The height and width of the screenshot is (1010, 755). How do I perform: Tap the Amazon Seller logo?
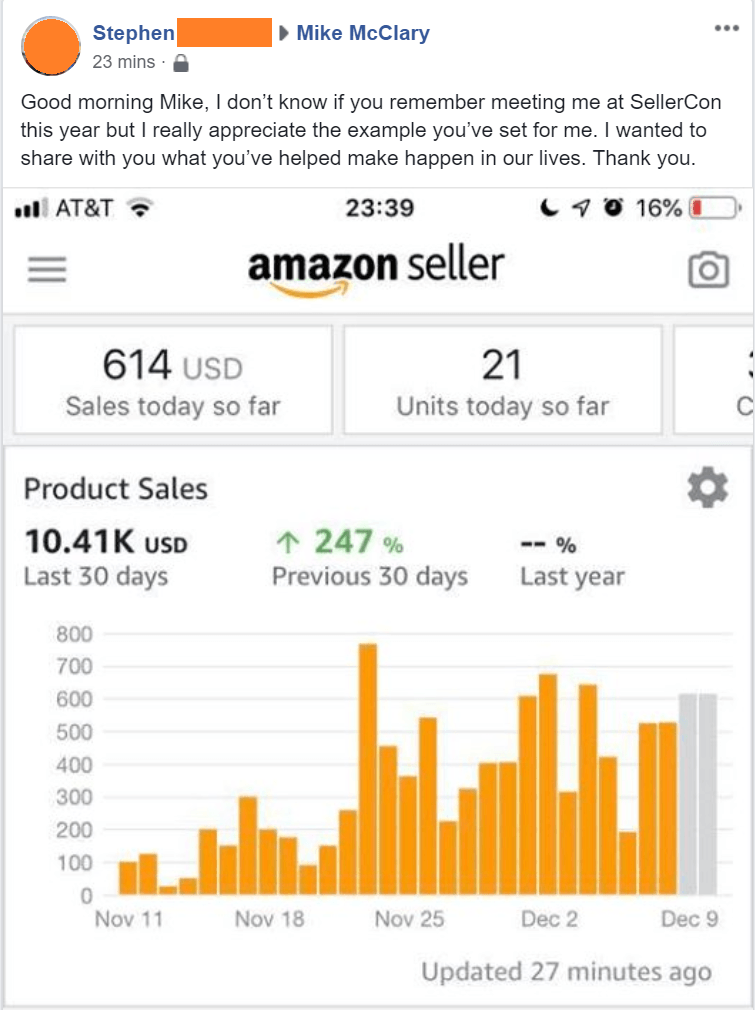coord(375,265)
